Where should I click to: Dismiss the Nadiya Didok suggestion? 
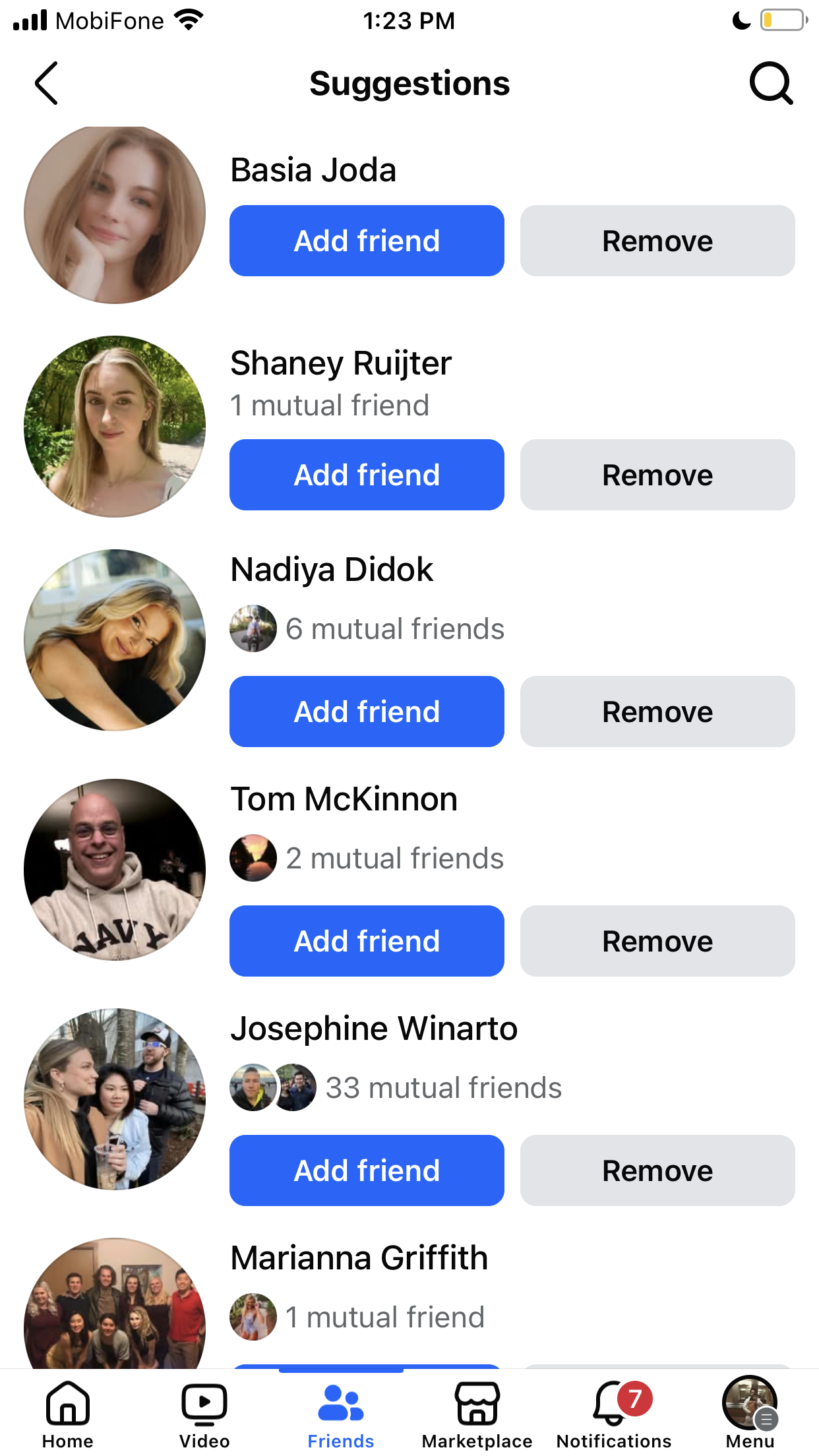pos(657,712)
